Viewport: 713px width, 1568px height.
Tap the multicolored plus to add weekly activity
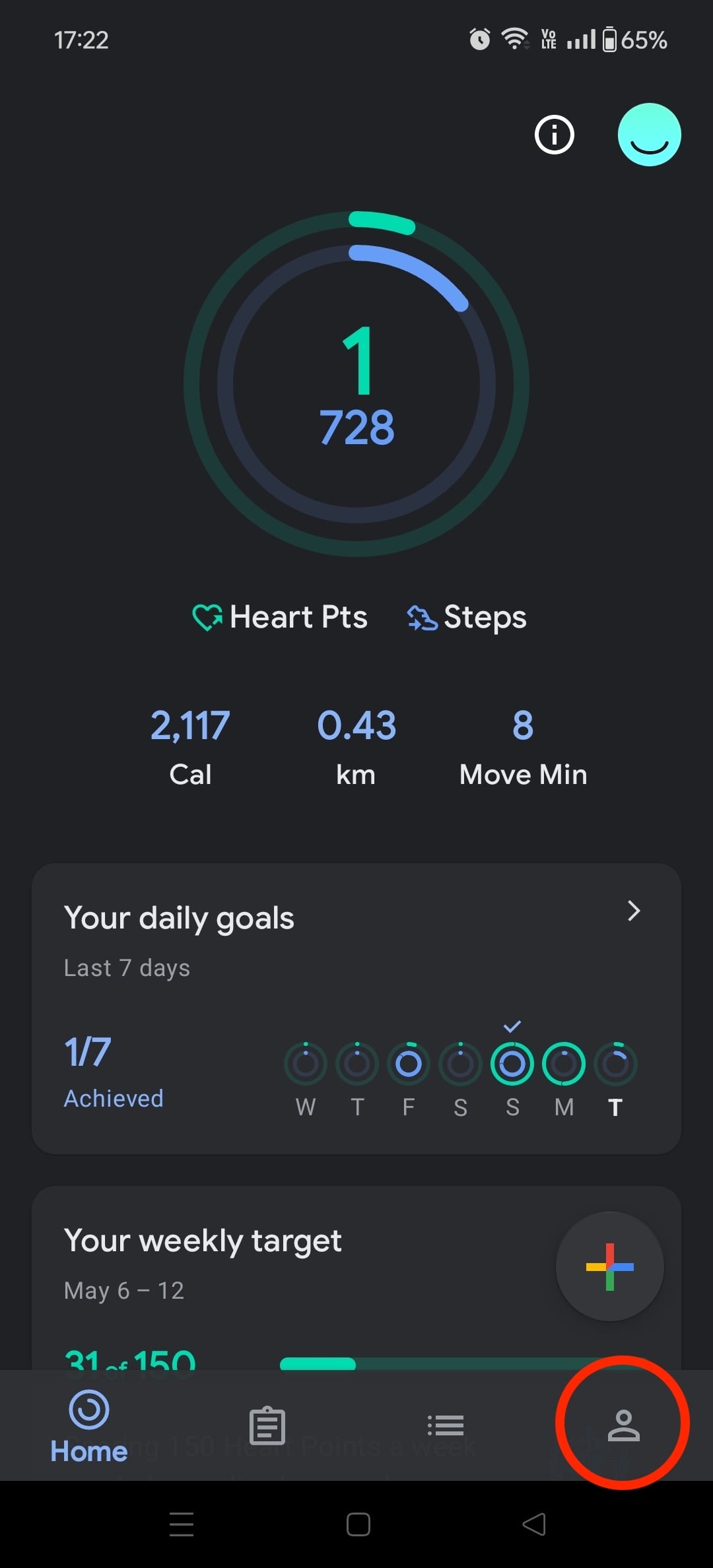pos(609,1265)
